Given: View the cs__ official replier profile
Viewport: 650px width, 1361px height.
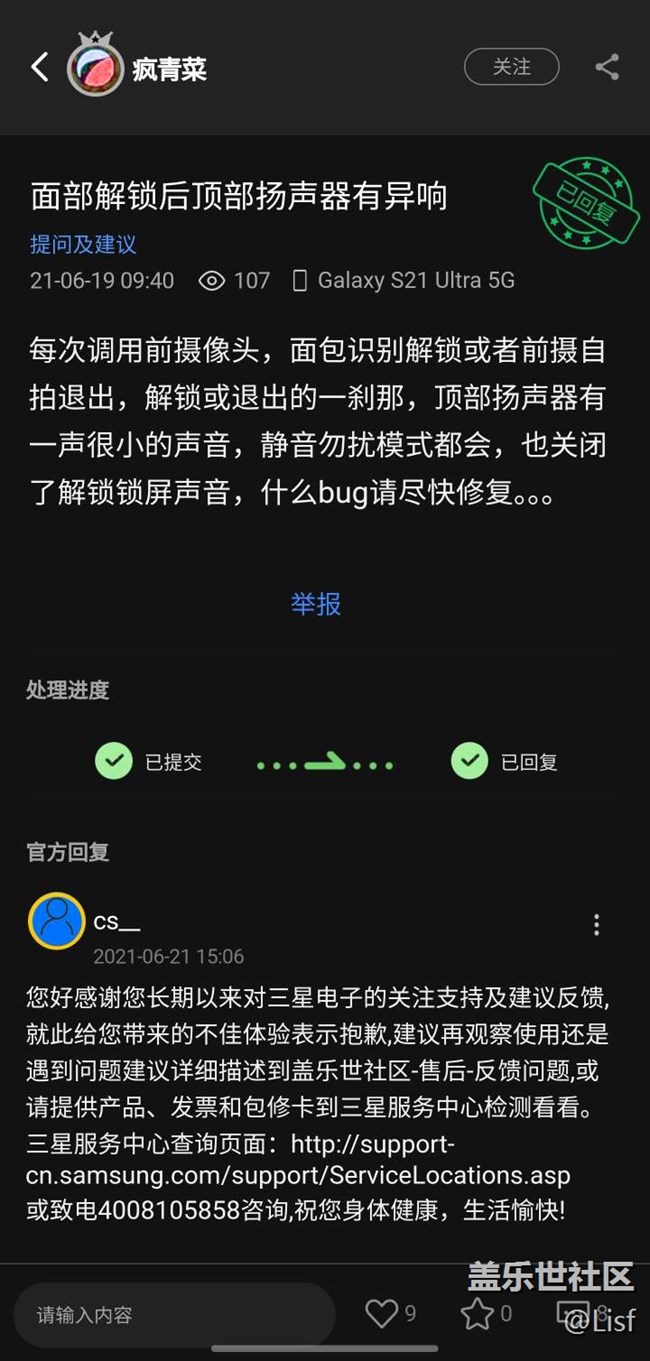Looking at the screenshot, I should 57,921.
